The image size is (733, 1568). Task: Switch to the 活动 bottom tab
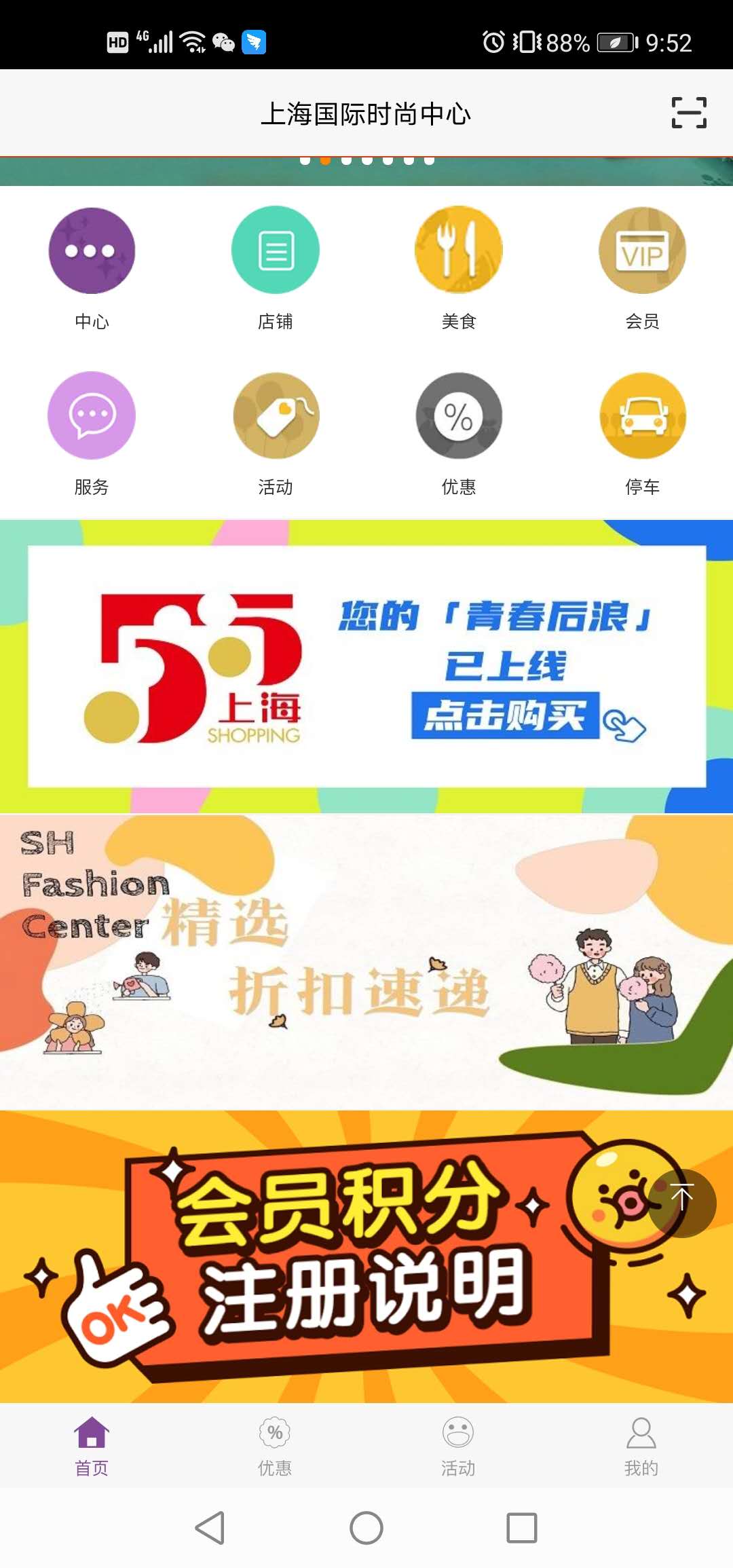coord(458,1446)
